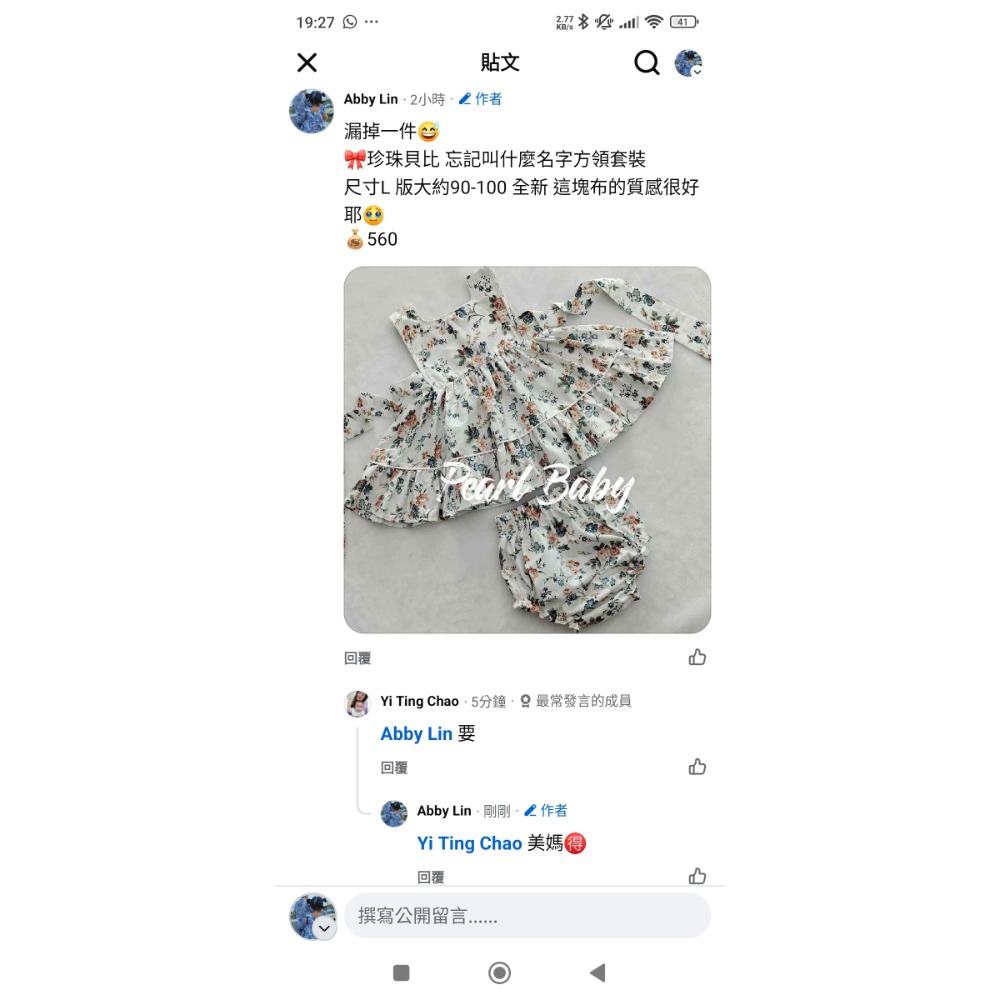Screen dimensions: 1000x1000
Task: Switch commenting identity via avatar dropdown
Action: [x=324, y=928]
